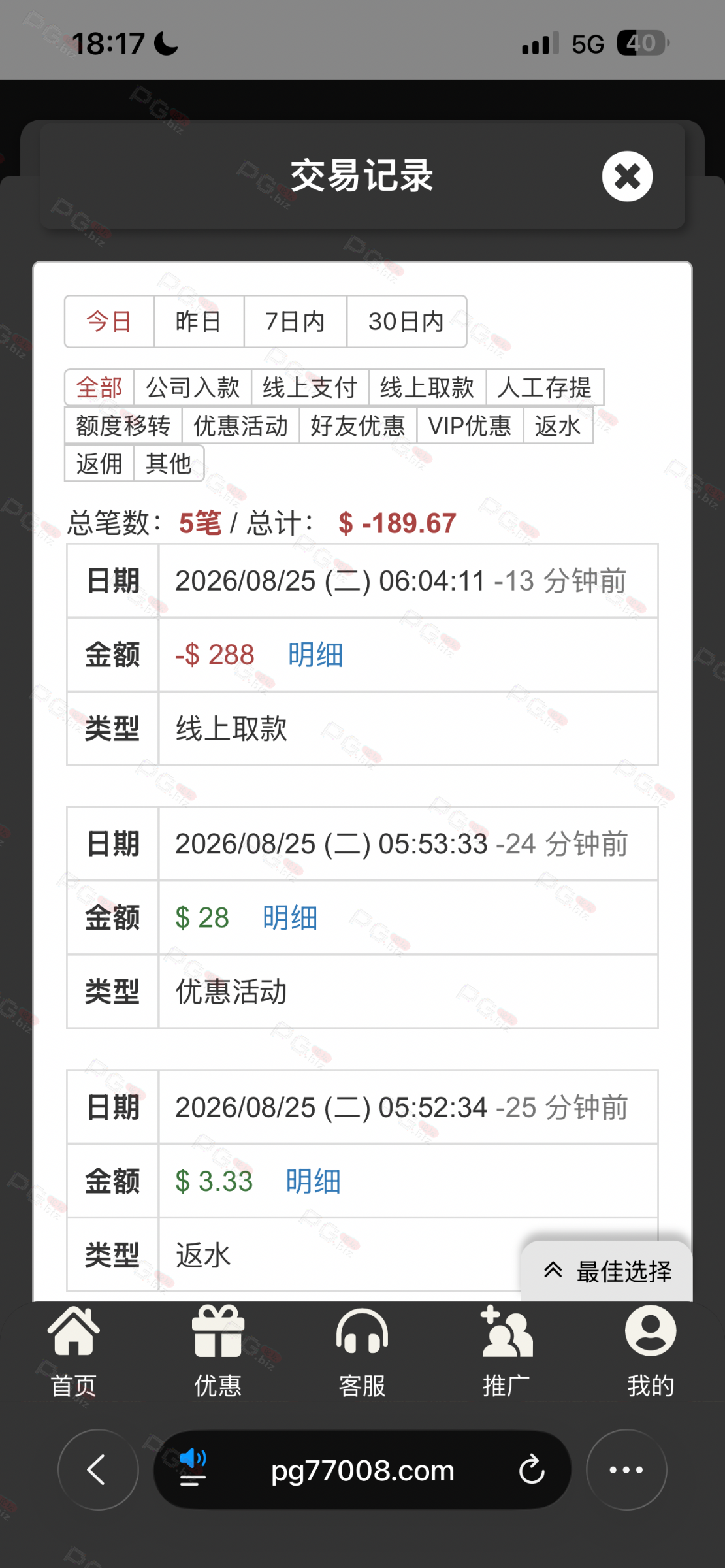The image size is (725, 1568).
Task: Filter by 优惠活动 category
Action: [241, 426]
